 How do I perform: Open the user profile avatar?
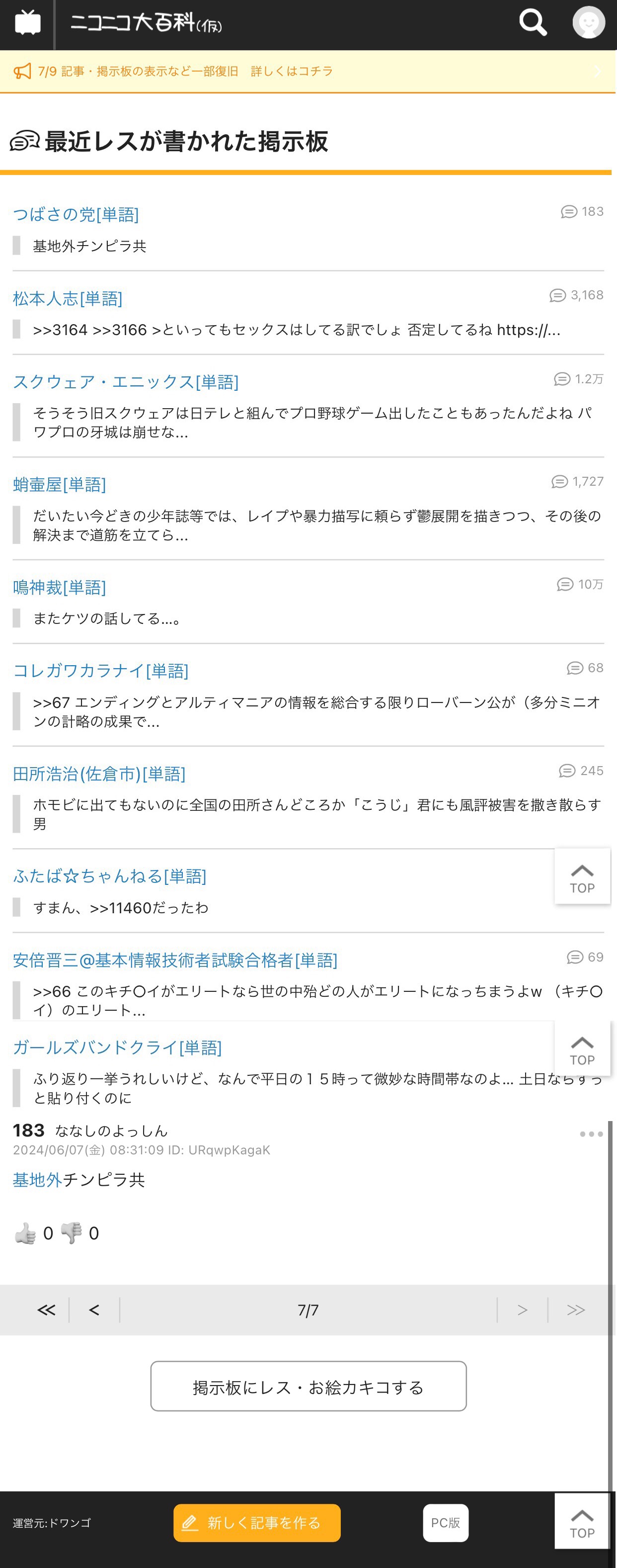(x=588, y=23)
